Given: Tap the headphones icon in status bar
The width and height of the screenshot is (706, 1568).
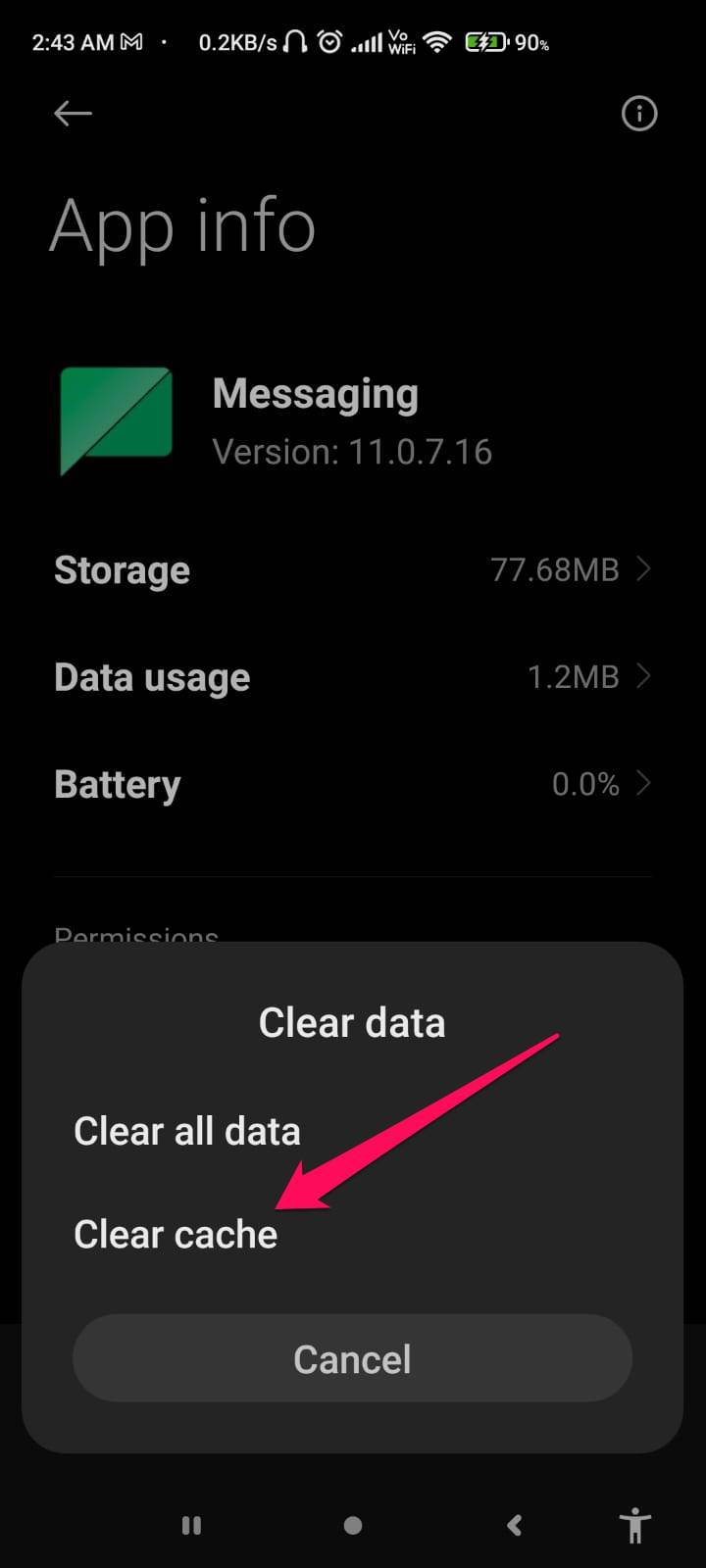Looking at the screenshot, I should [x=294, y=41].
